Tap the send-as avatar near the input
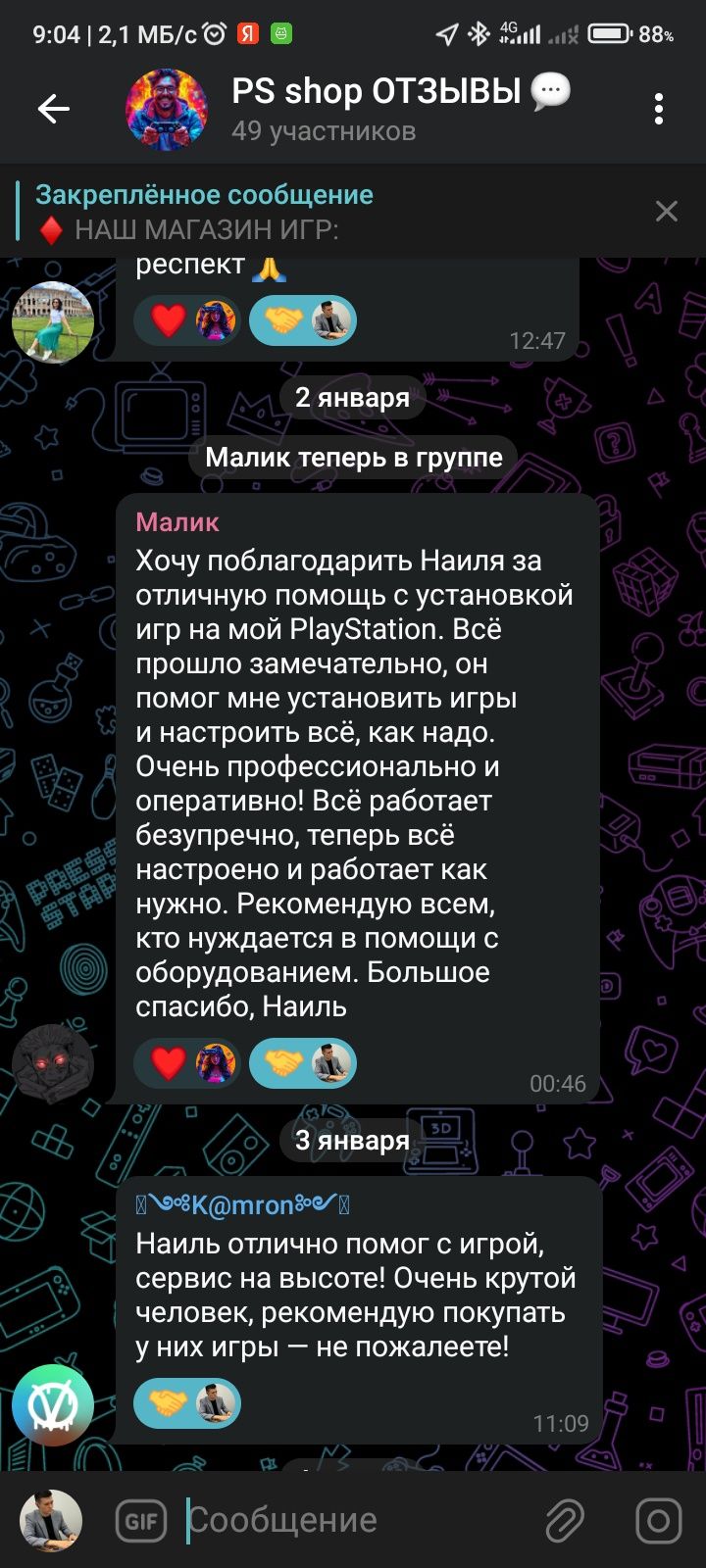706x1568 pixels. point(51,1520)
